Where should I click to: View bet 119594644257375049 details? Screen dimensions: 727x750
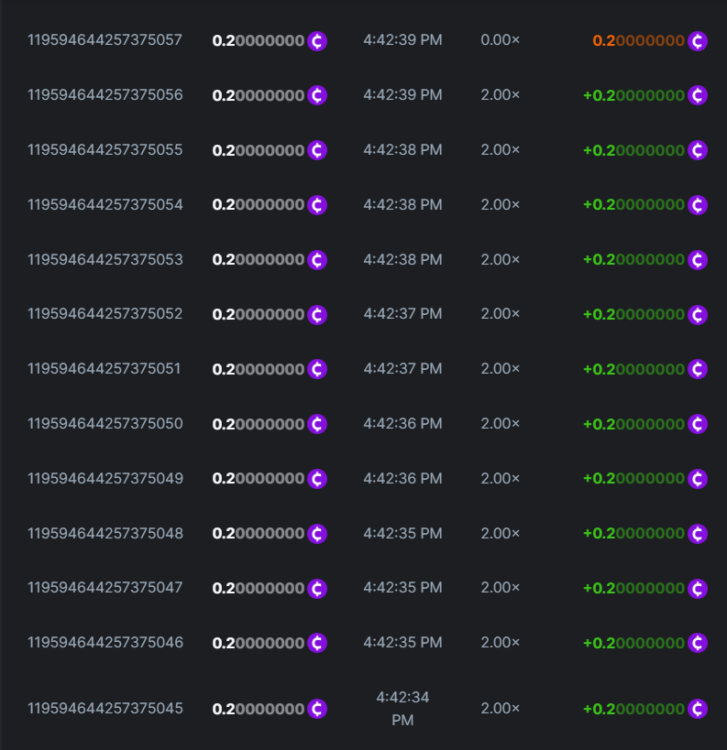[x=105, y=478]
